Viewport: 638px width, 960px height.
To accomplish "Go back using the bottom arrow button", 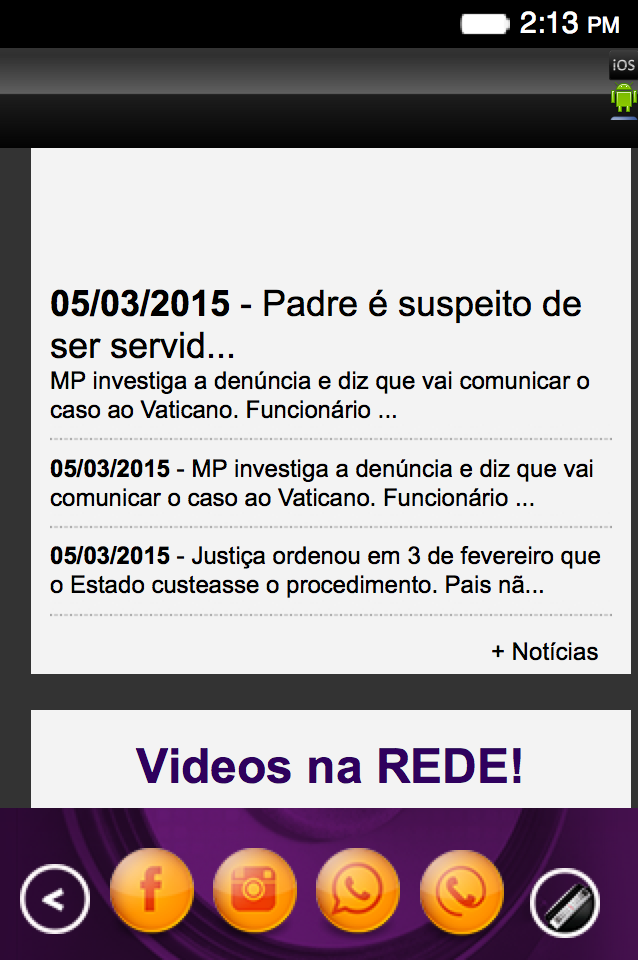I will pos(55,899).
